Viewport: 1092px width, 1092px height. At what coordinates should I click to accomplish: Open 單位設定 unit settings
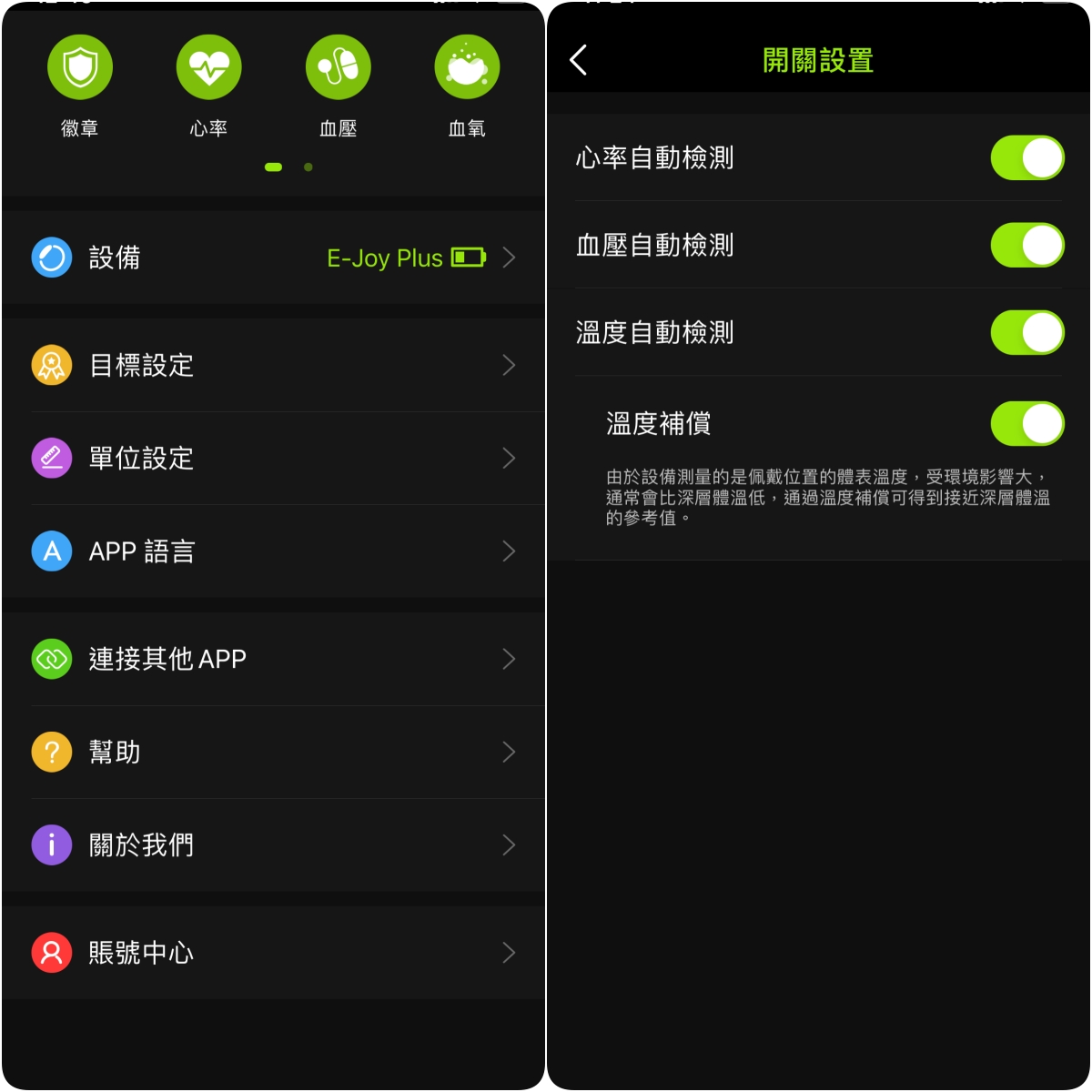[x=273, y=459]
